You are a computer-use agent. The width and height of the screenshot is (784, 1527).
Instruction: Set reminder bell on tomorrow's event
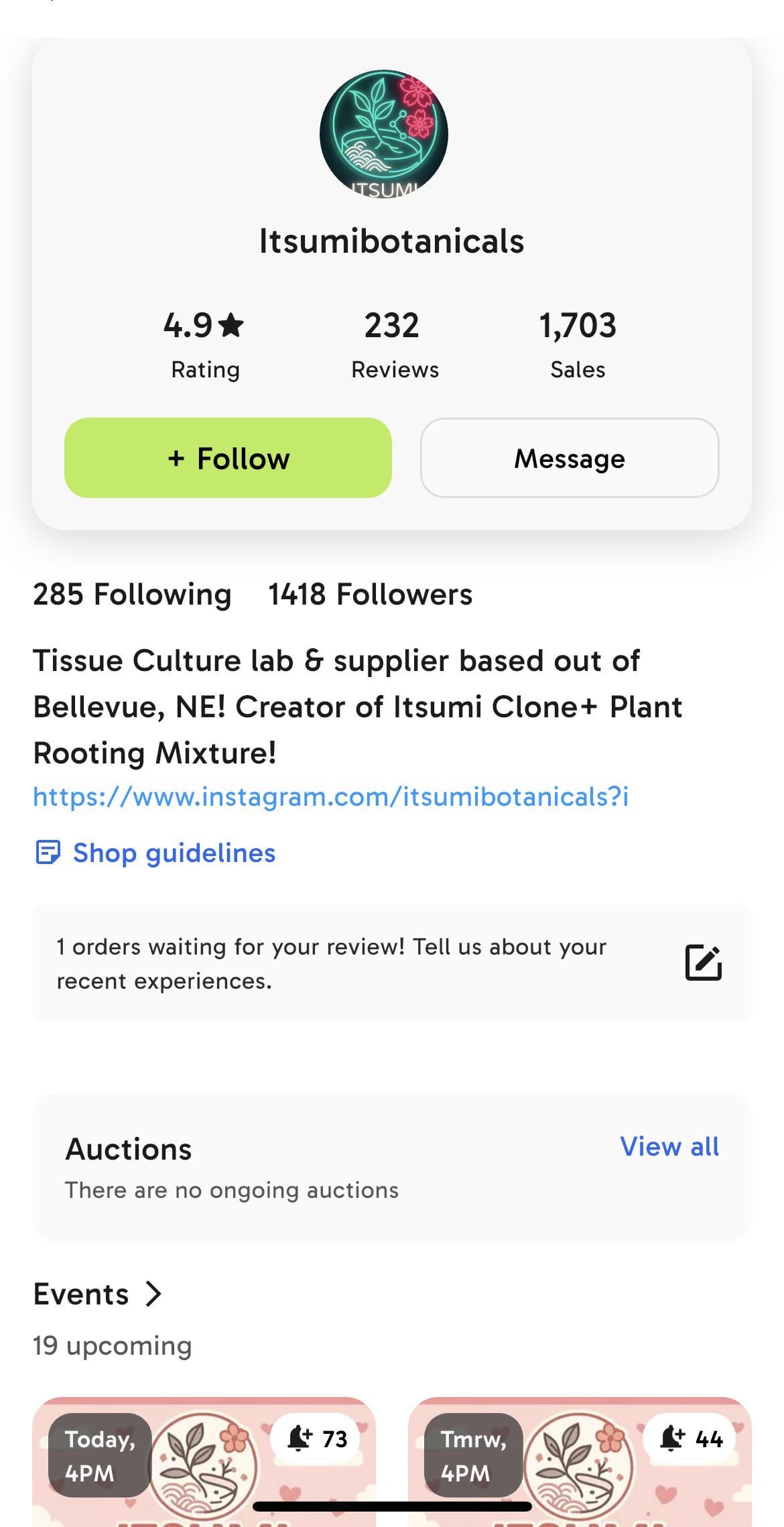[x=689, y=1438]
